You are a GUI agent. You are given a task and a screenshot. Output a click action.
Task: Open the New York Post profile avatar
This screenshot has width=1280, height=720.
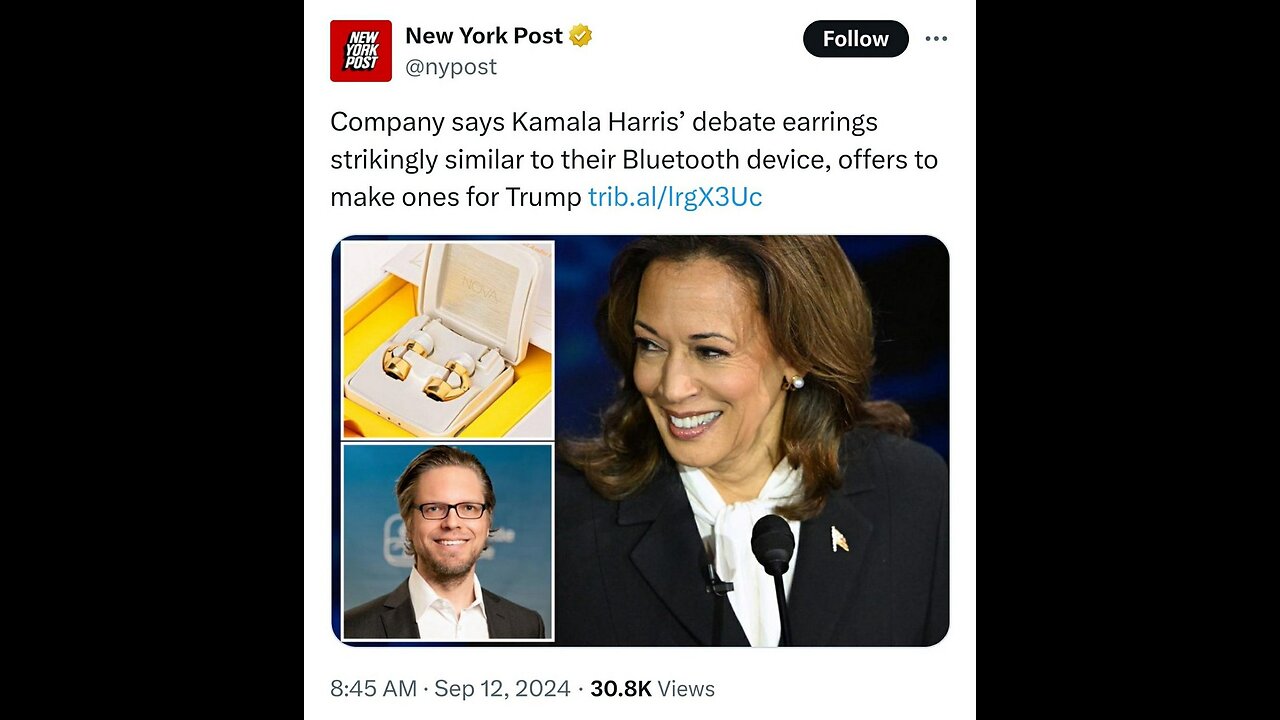[x=361, y=50]
